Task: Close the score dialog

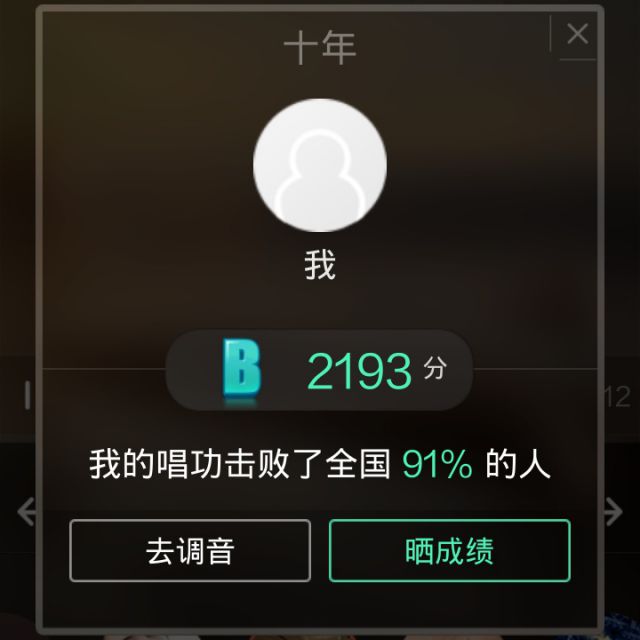Action: click(x=577, y=35)
